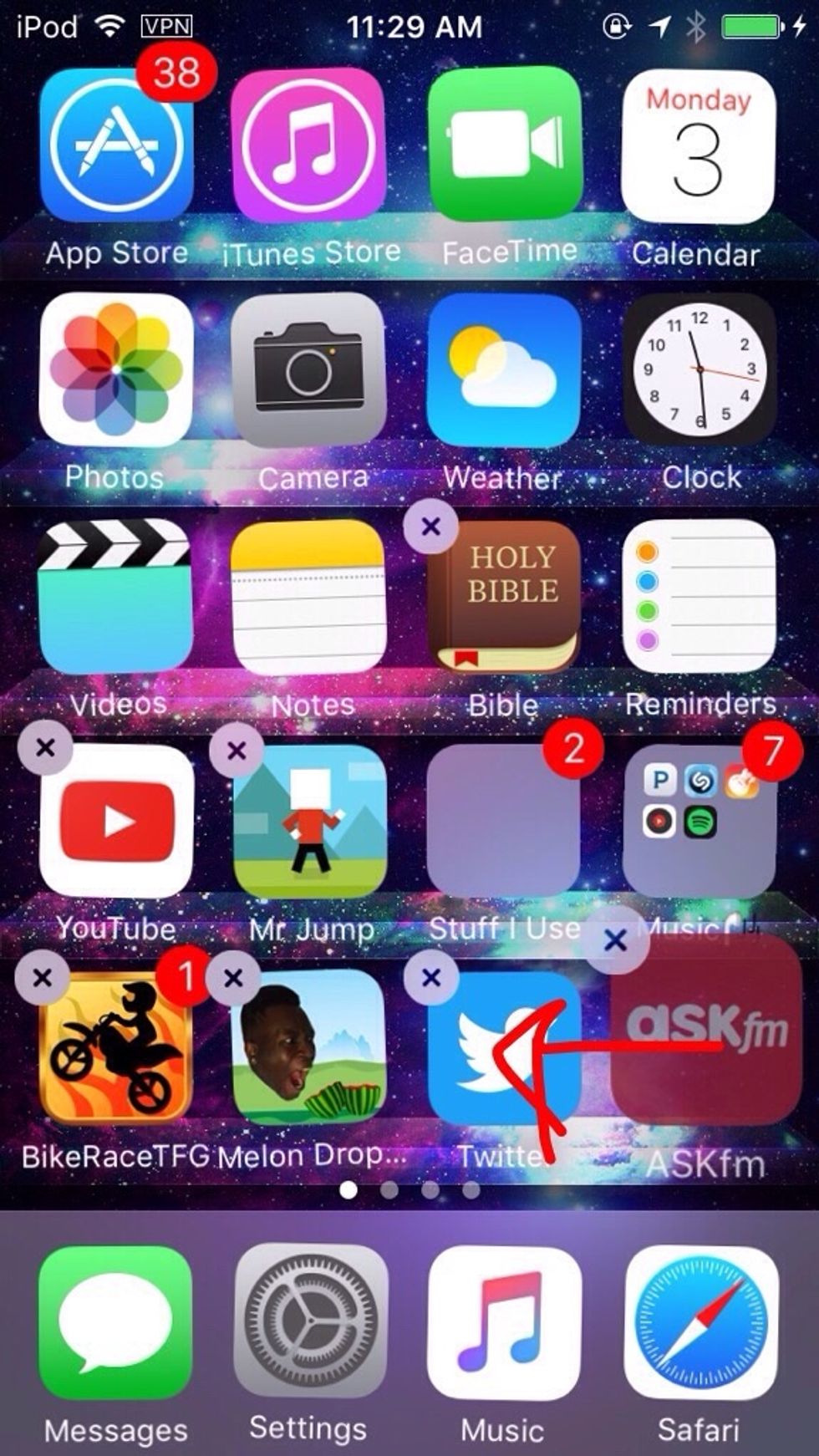Image resolution: width=819 pixels, height=1456 pixels.
Task: Open Photos
Action: (x=116, y=369)
